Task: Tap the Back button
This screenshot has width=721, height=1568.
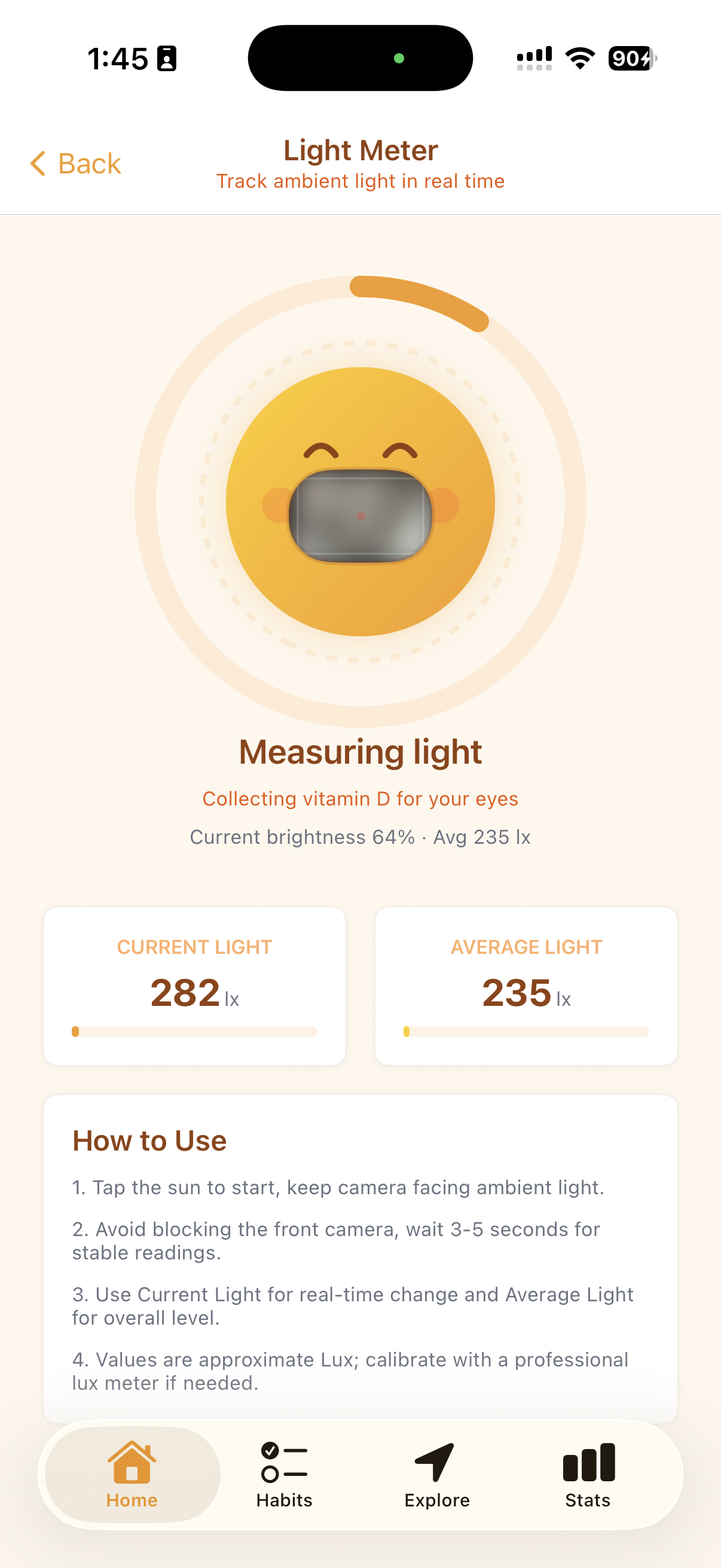Action: click(x=74, y=163)
